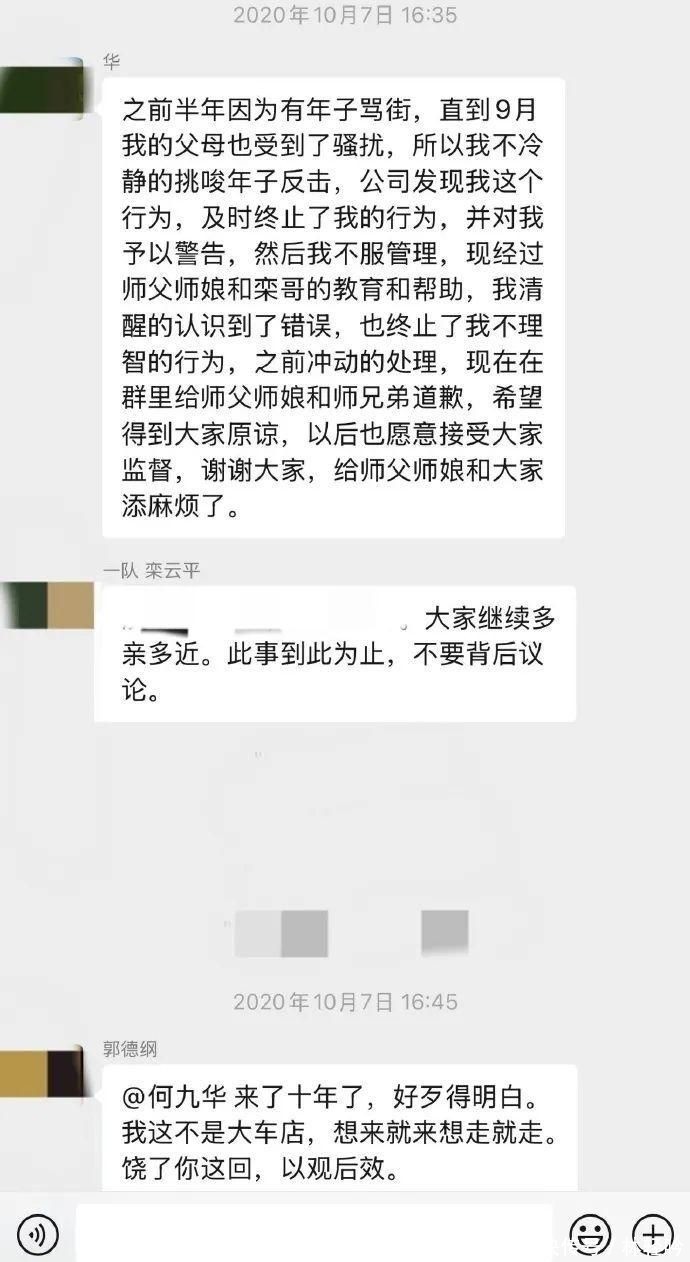
Task: Switch to voice message input
Action: pos(38,1234)
